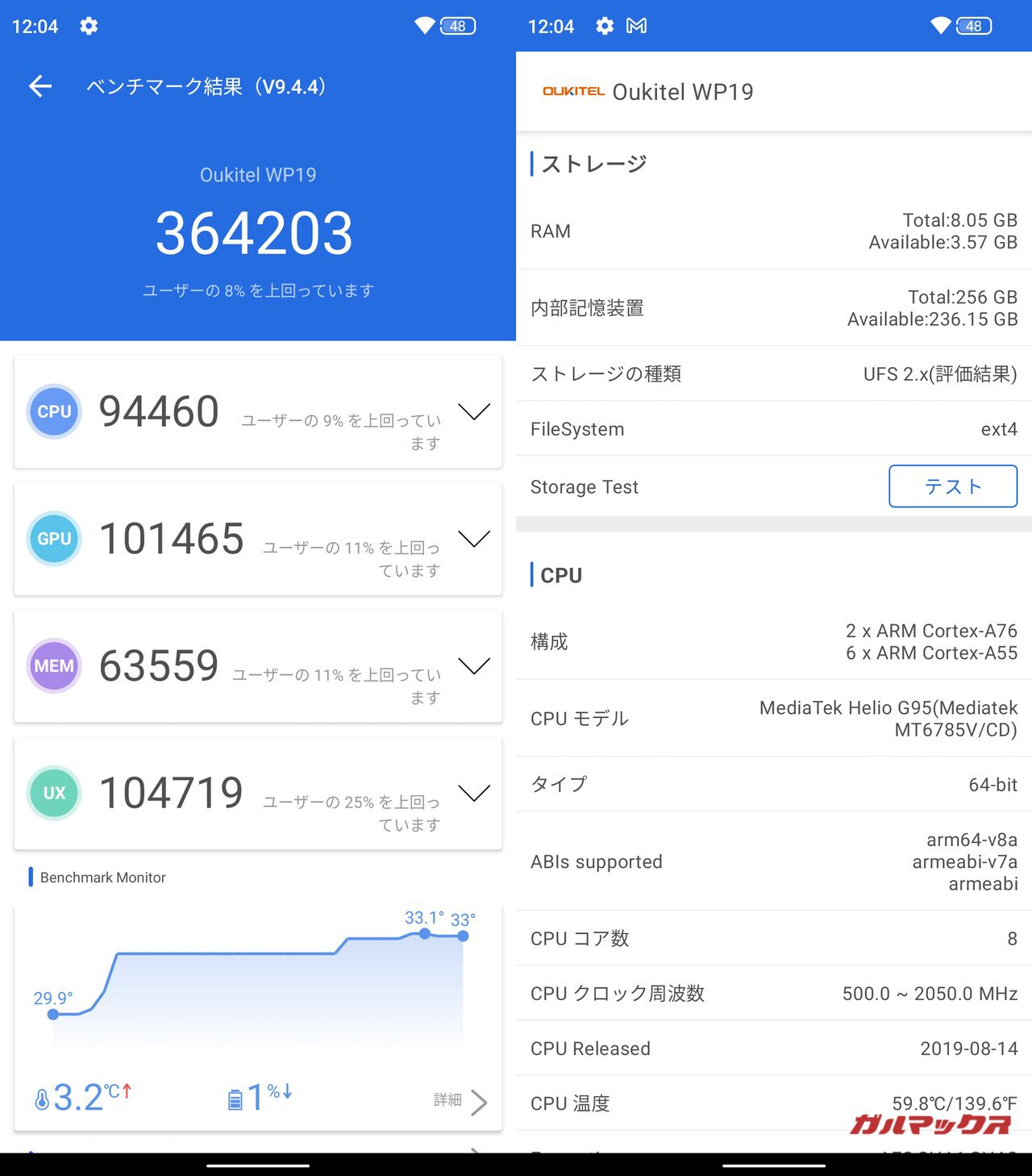Tap the battery percentage icon below the graph
This screenshot has height=1176, width=1032.
235,1095
